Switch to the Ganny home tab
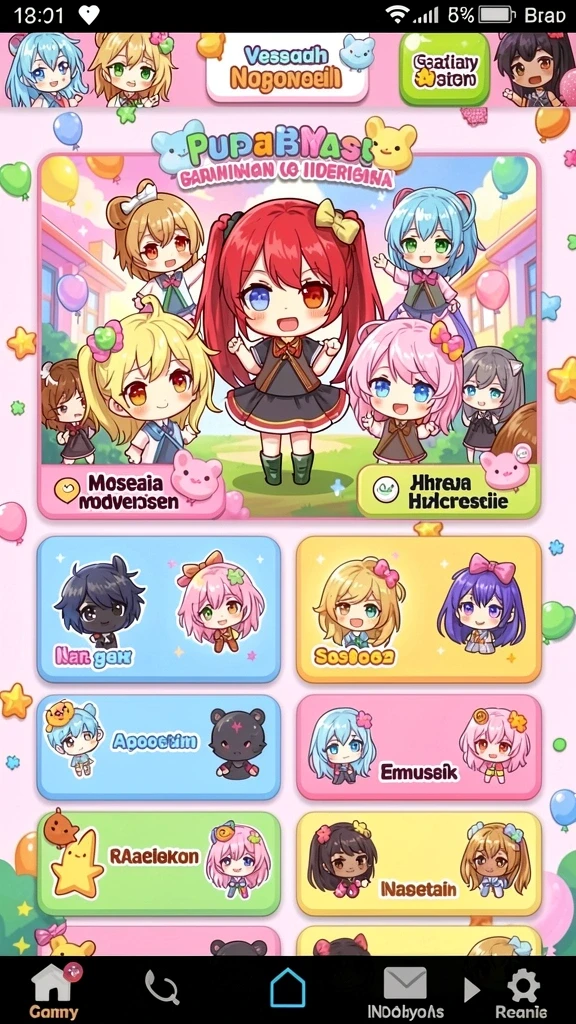Image resolution: width=576 pixels, height=1024 pixels. pos(54,991)
